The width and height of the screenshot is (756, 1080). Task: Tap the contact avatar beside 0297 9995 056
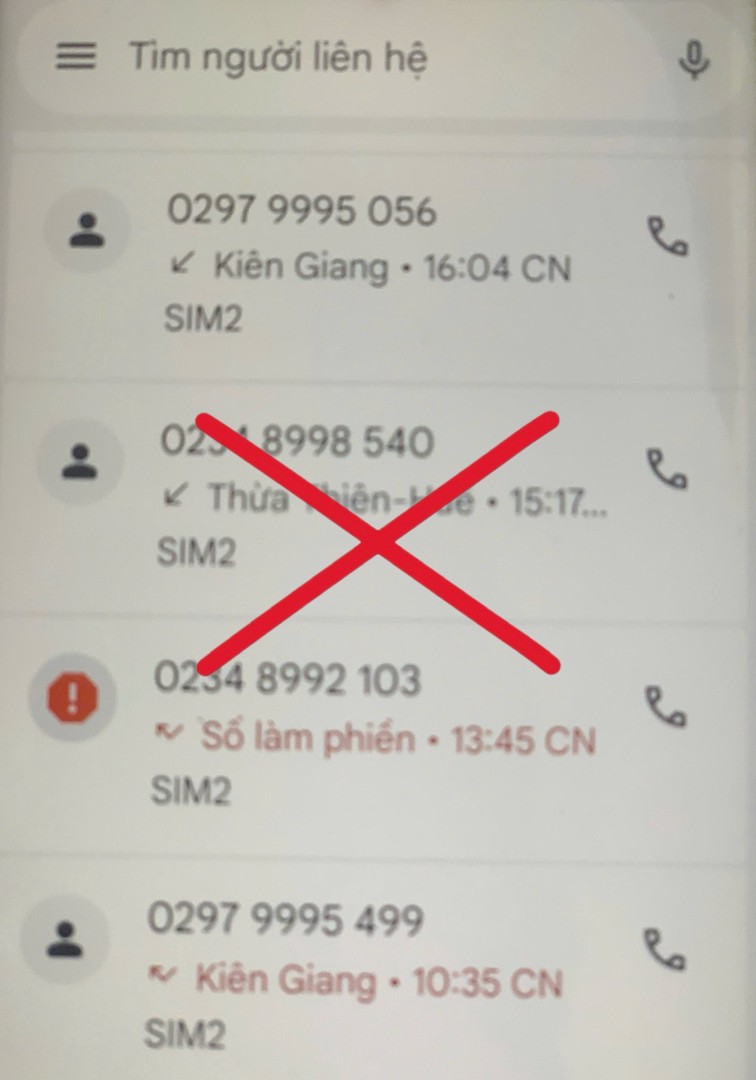point(87,232)
